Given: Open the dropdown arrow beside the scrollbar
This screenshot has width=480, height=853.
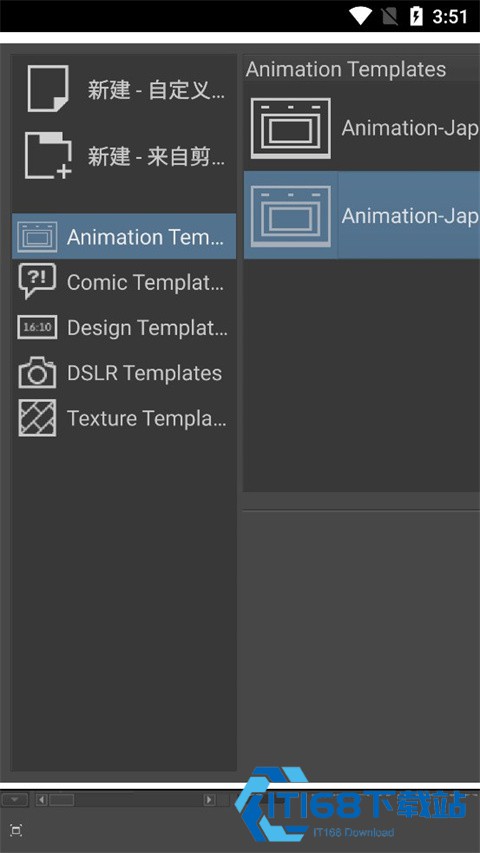Looking at the screenshot, I should pos(15,800).
